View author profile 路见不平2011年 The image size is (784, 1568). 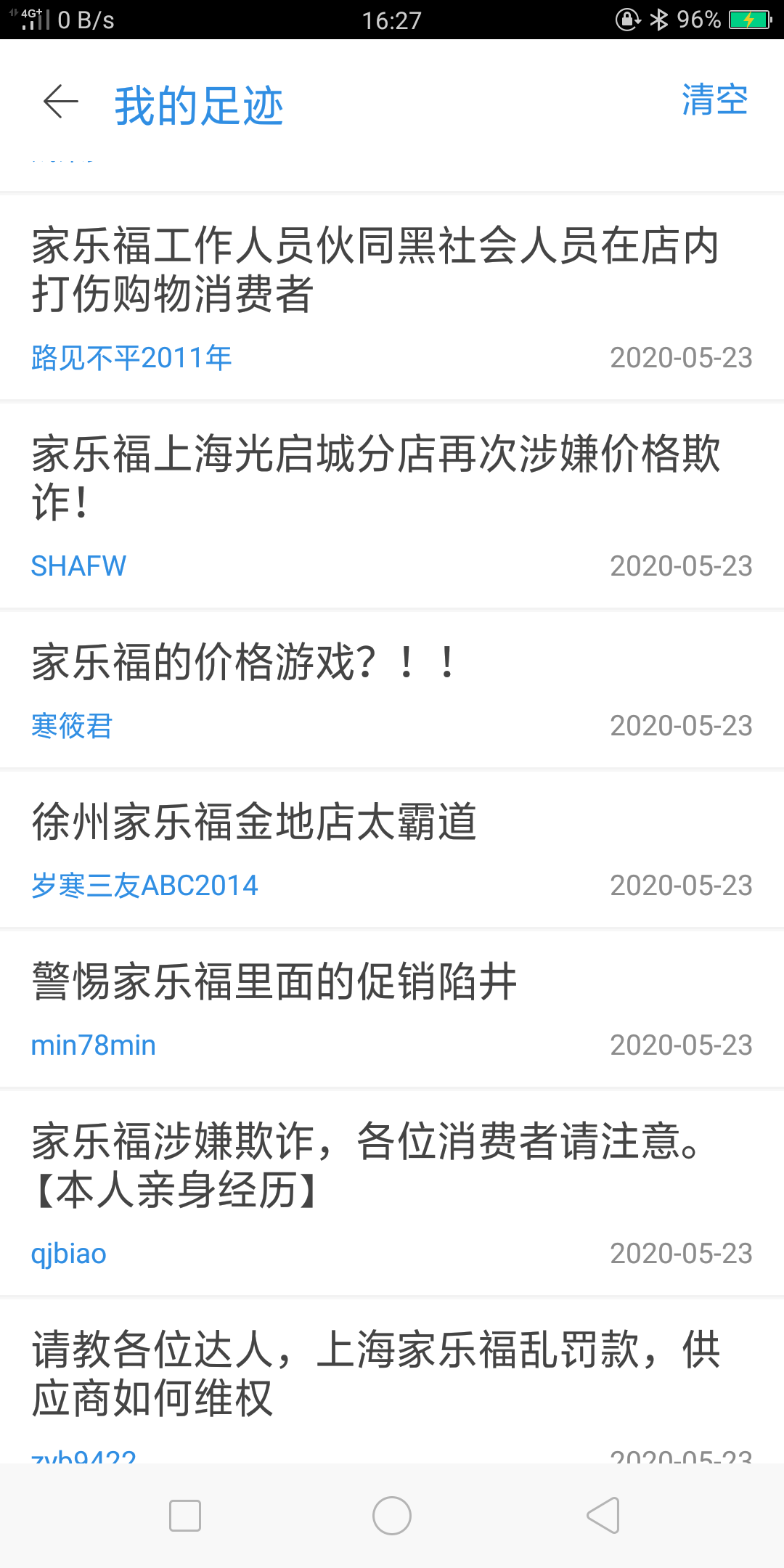click(x=131, y=358)
